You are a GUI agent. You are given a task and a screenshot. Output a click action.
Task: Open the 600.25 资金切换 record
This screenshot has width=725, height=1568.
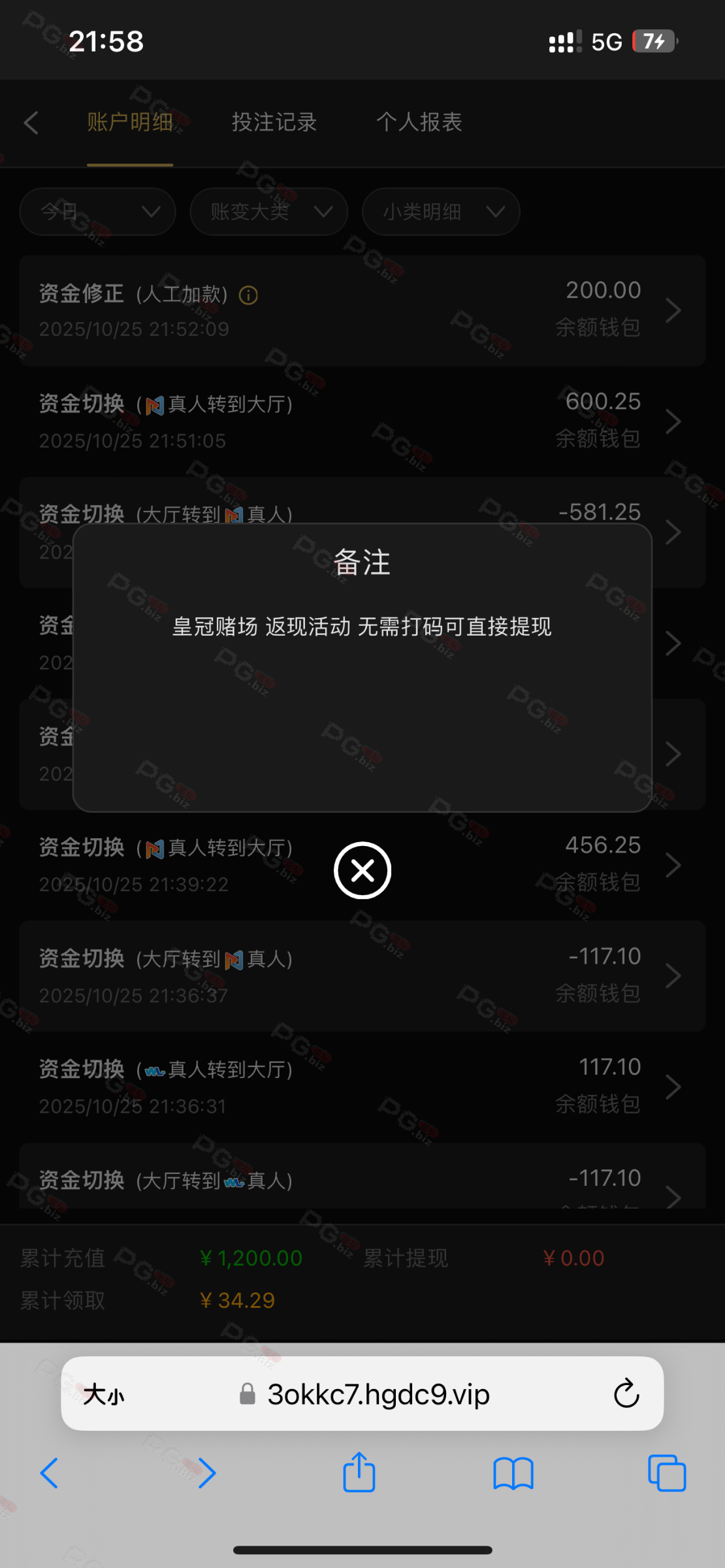coord(362,421)
